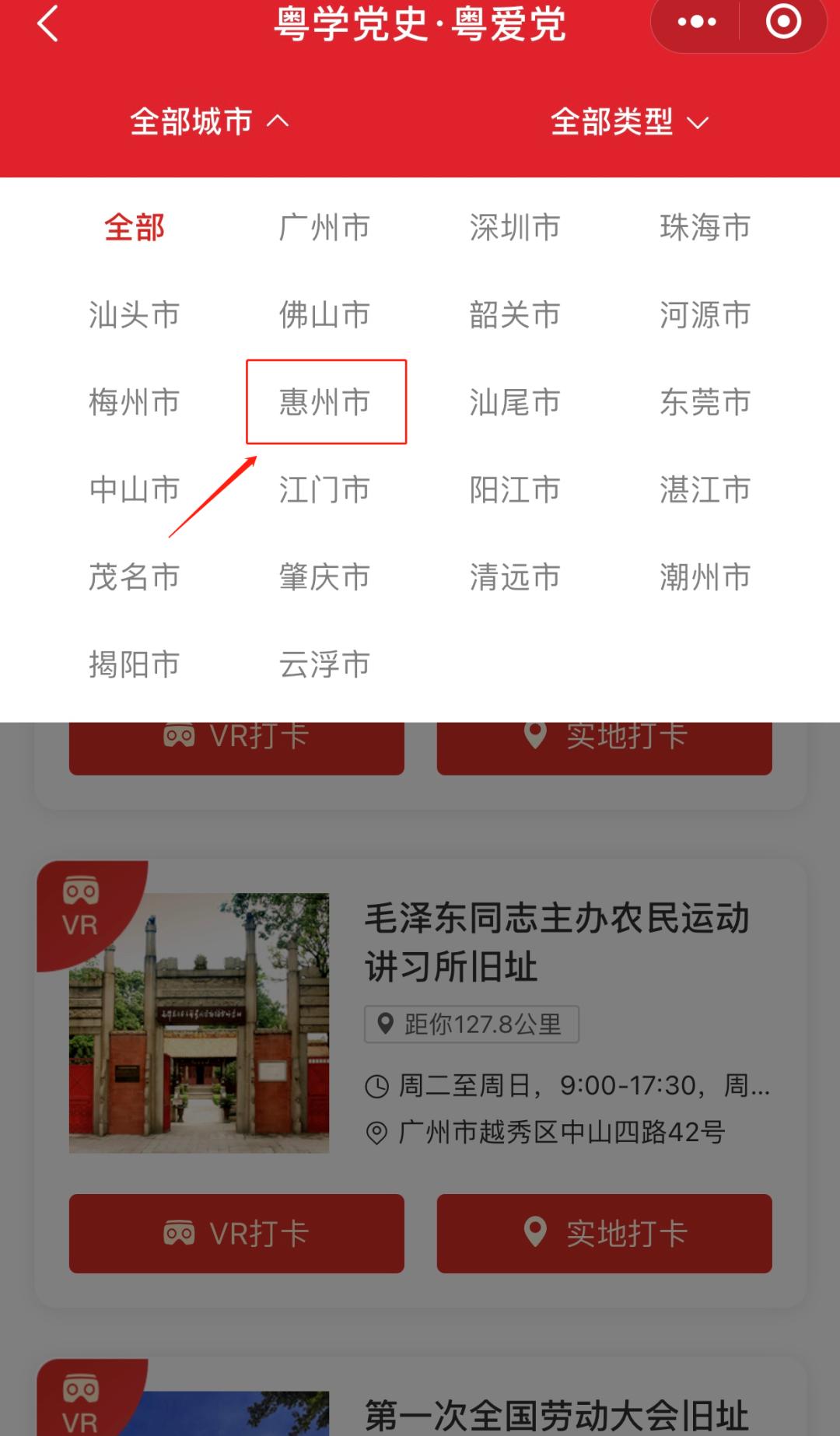Select 潮州市 city filter
Image resolution: width=840 pixels, height=1436 pixels.
tap(705, 577)
